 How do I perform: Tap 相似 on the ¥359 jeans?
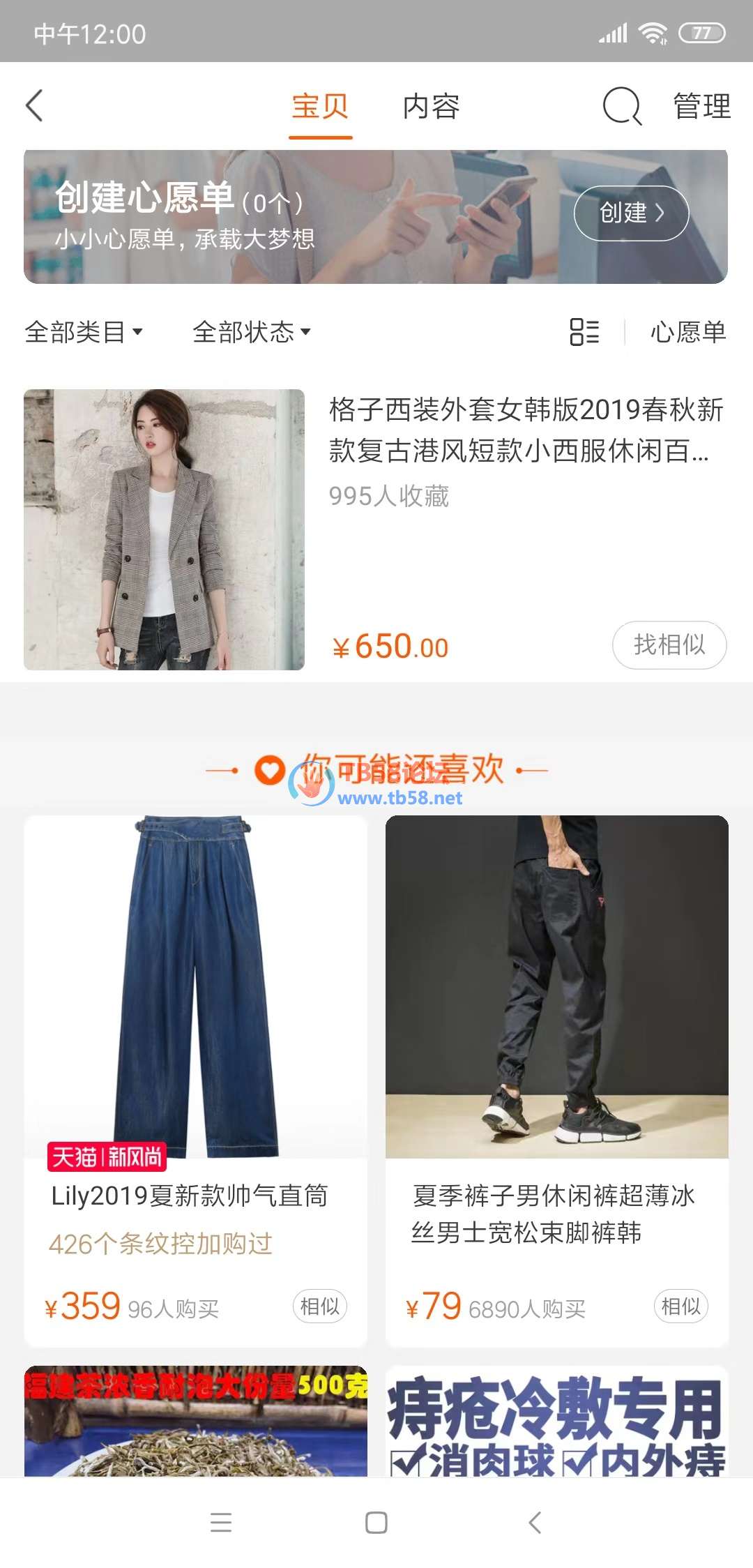click(x=319, y=1306)
